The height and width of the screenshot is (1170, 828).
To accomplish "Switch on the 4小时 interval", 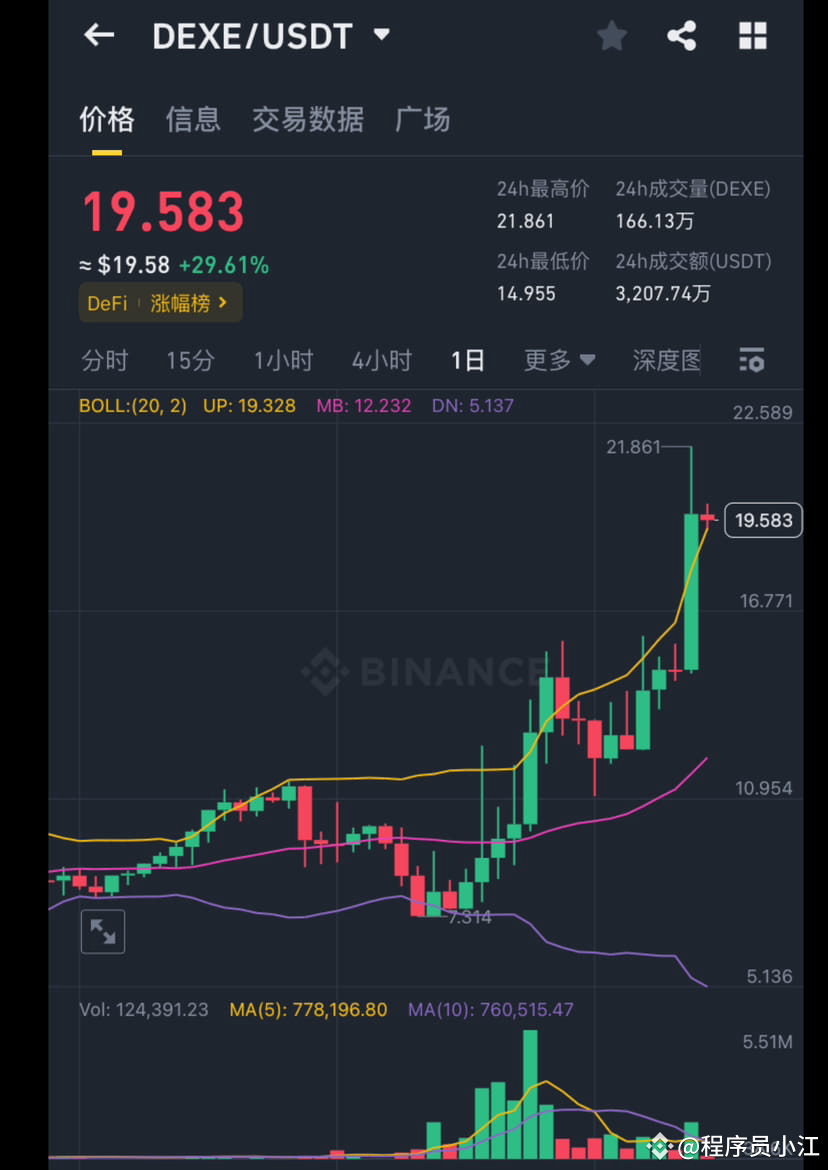I will pyautogui.click(x=381, y=360).
